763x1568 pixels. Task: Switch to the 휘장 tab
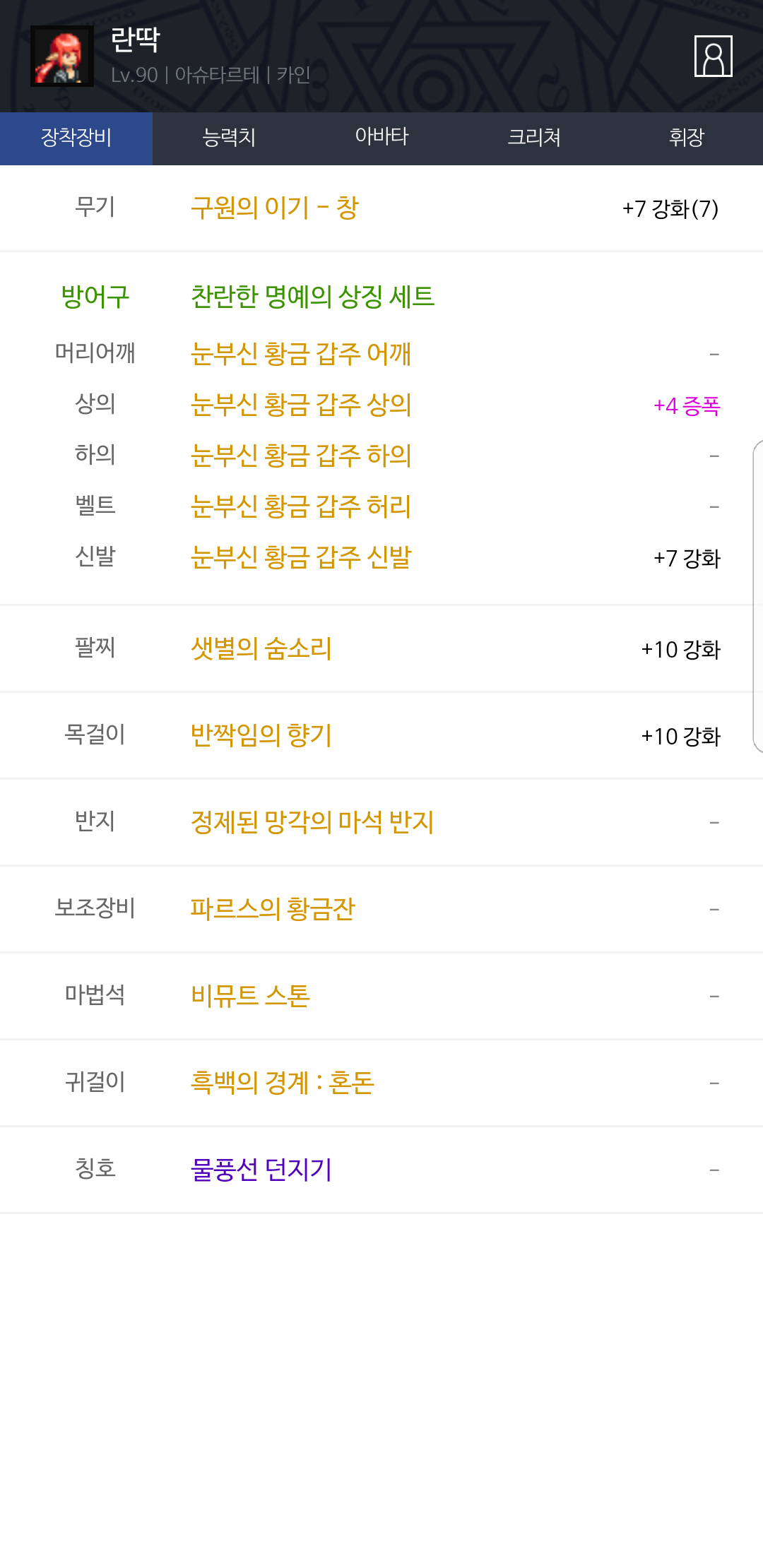click(687, 138)
